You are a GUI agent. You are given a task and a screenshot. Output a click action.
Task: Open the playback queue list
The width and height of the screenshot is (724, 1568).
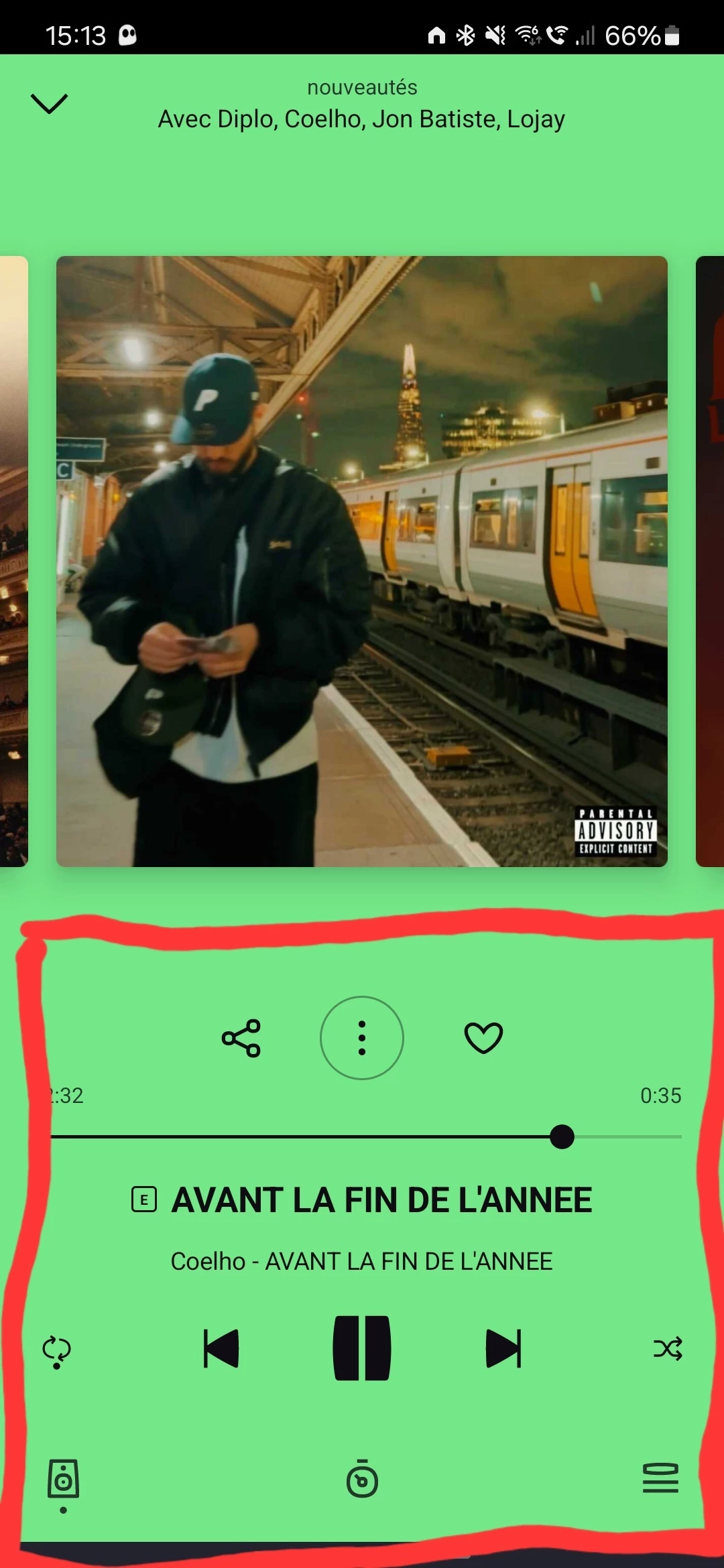pyautogui.click(x=660, y=1478)
